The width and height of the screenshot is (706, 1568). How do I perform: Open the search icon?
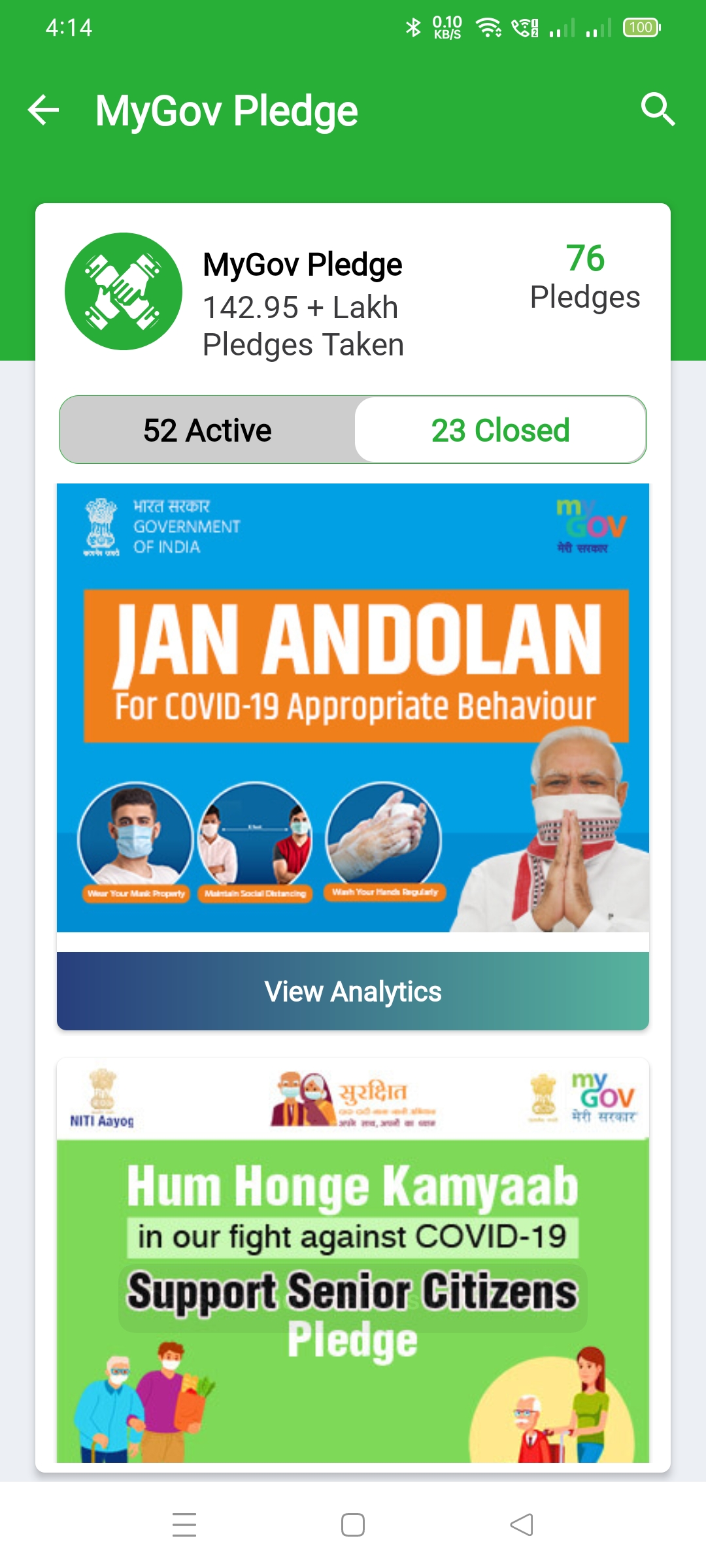(x=657, y=109)
